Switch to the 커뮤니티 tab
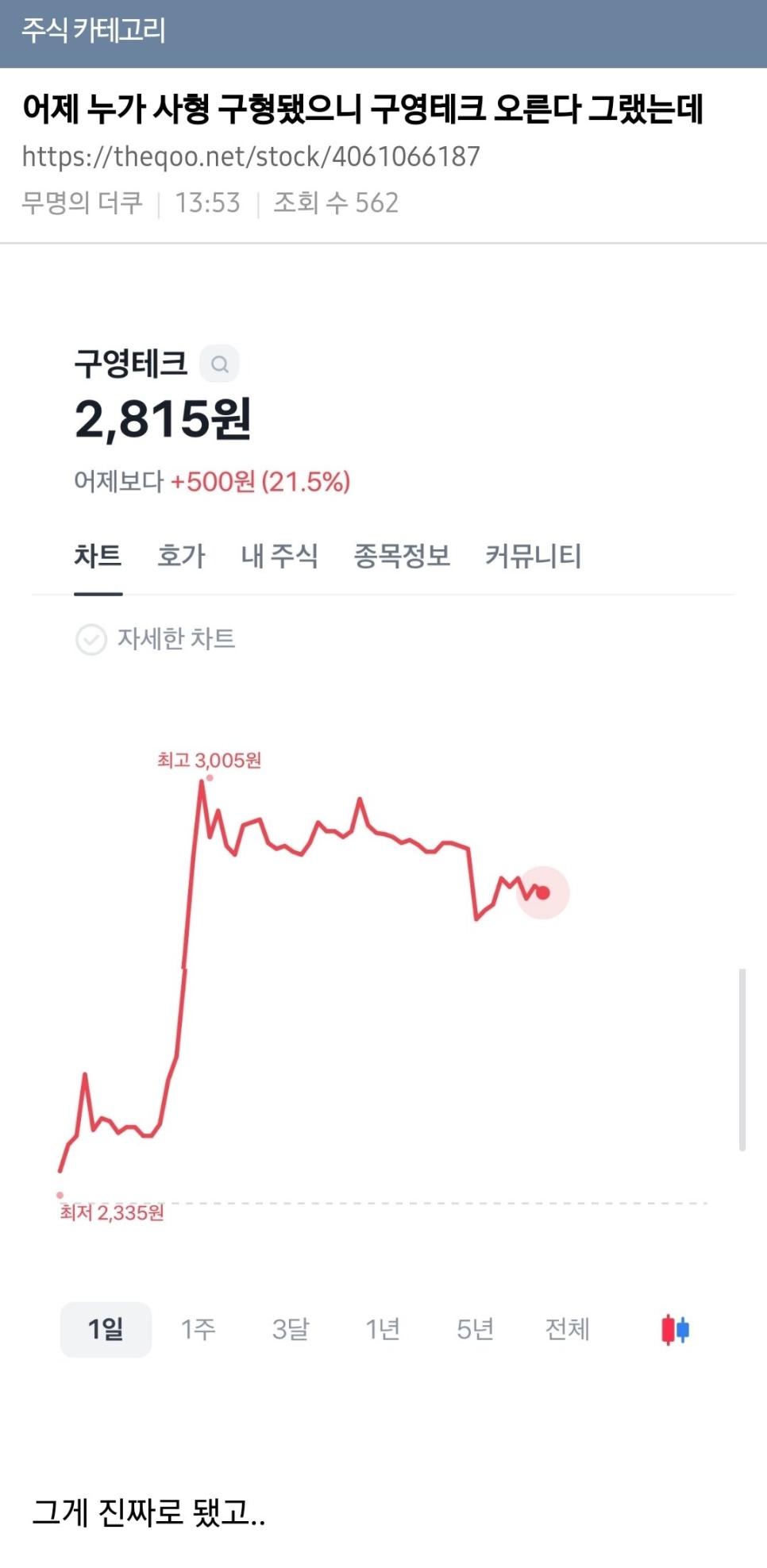 tap(534, 557)
